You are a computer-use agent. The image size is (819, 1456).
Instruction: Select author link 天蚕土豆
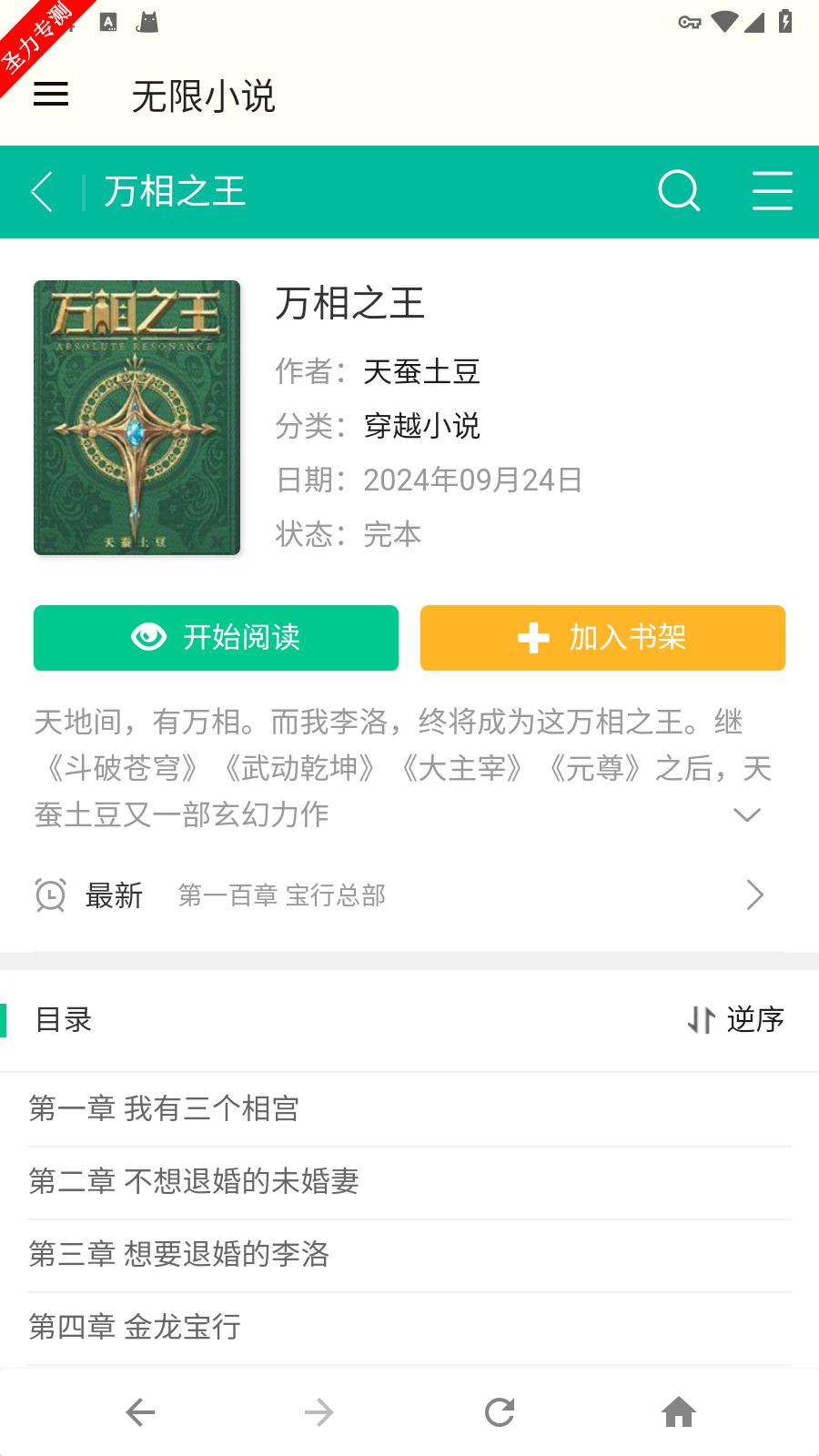(421, 371)
